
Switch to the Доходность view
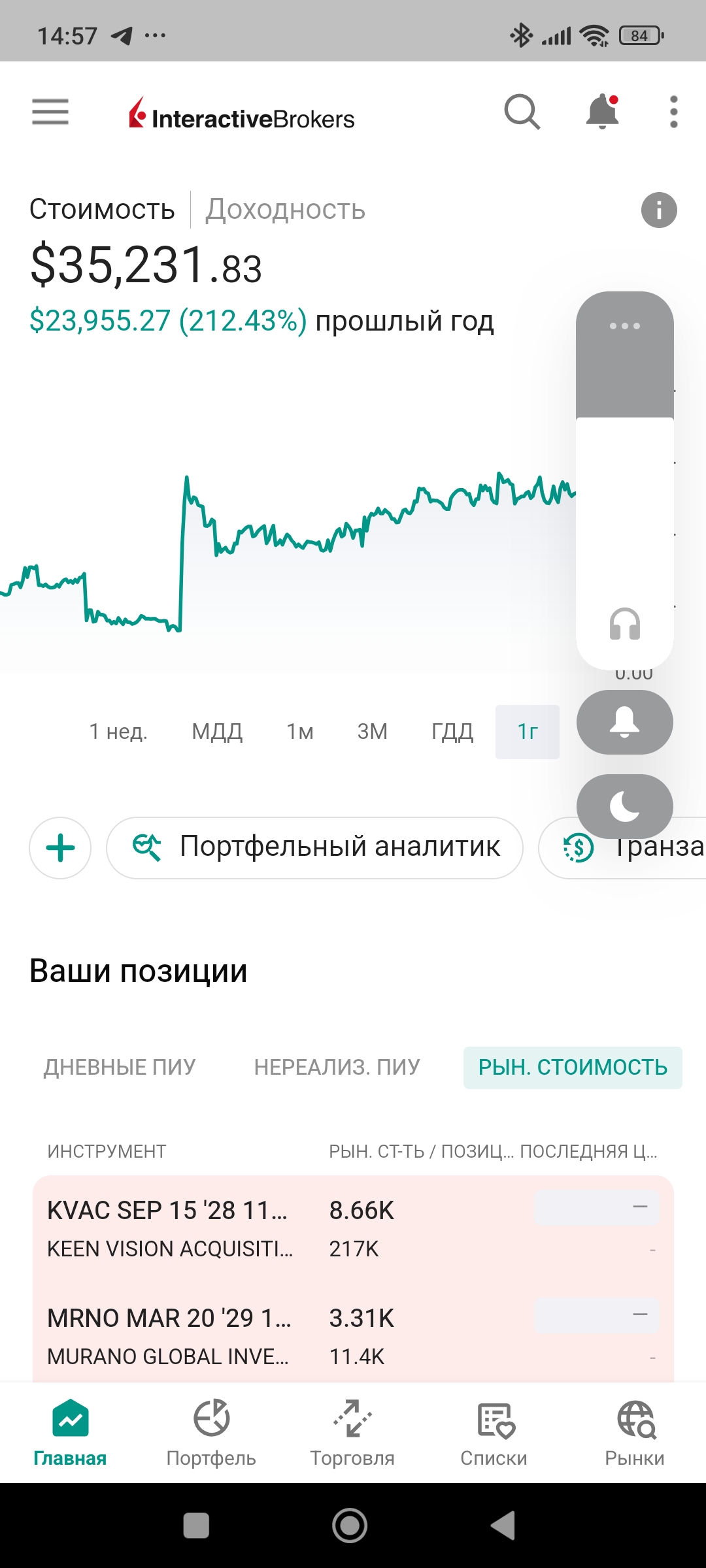pos(285,210)
